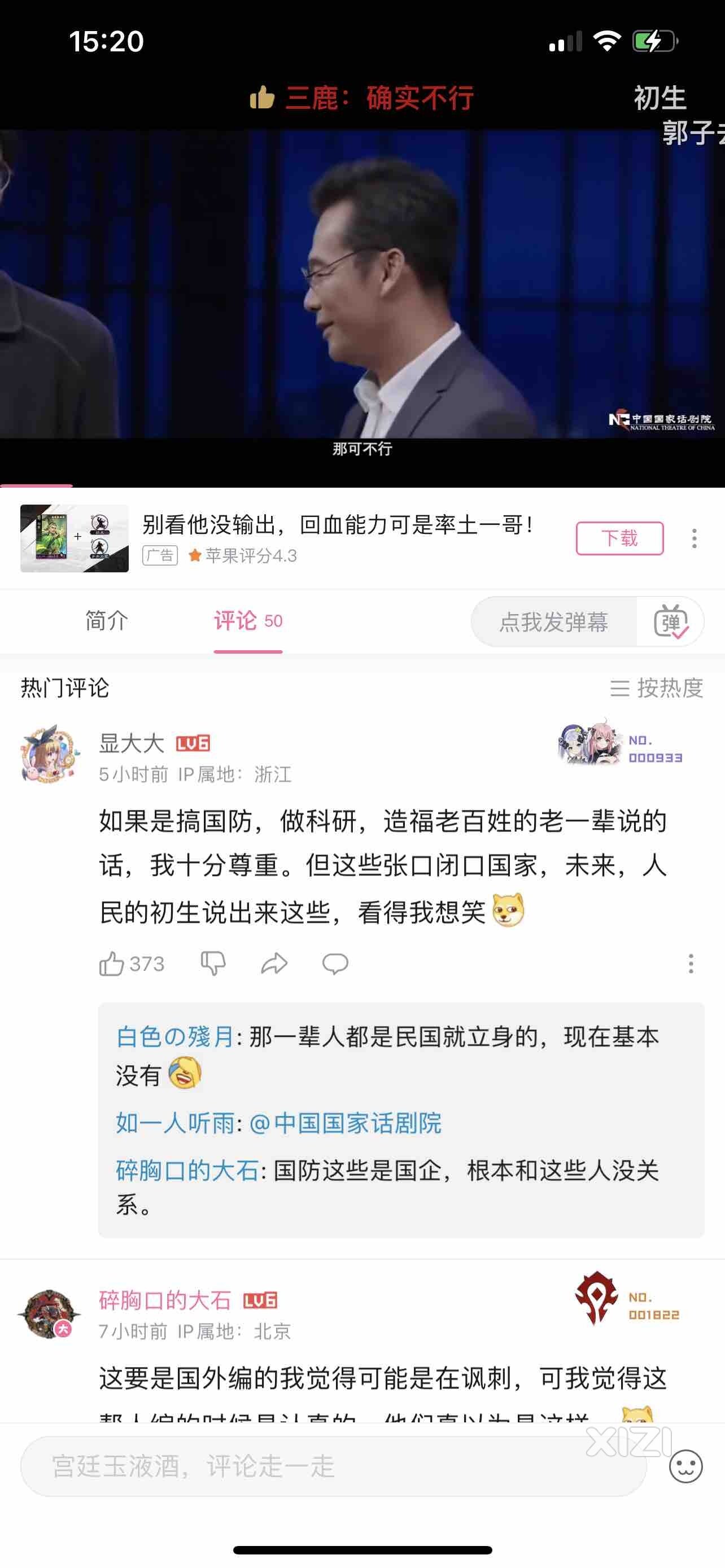Open more options for 显大大's comment
Image resolution: width=725 pixels, height=1568 pixels.
(691, 963)
